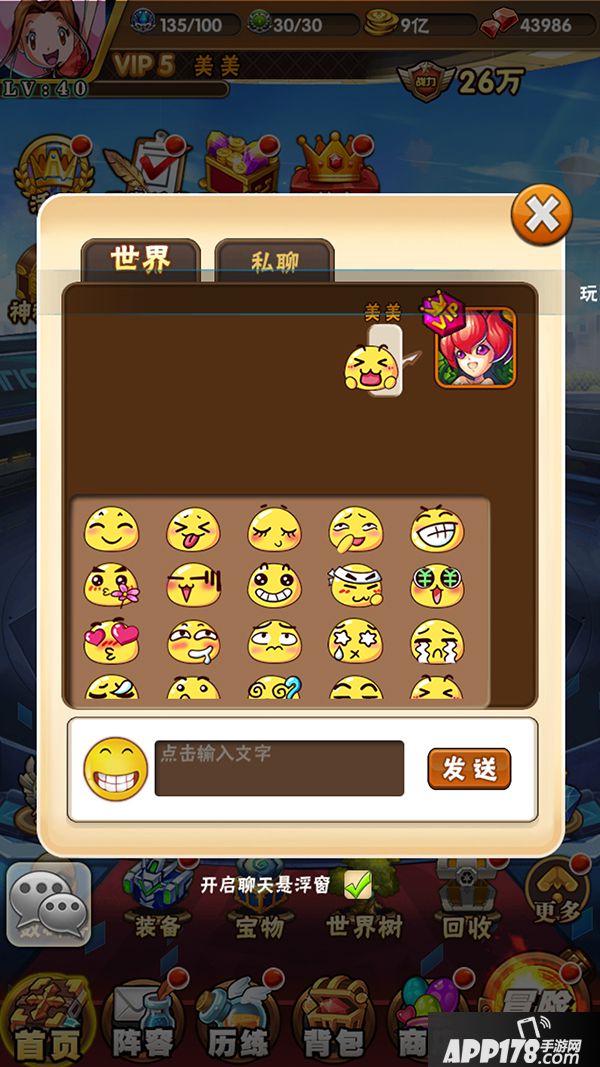Close the chat dialog
Screen dimensions: 600x1067
(x=541, y=214)
